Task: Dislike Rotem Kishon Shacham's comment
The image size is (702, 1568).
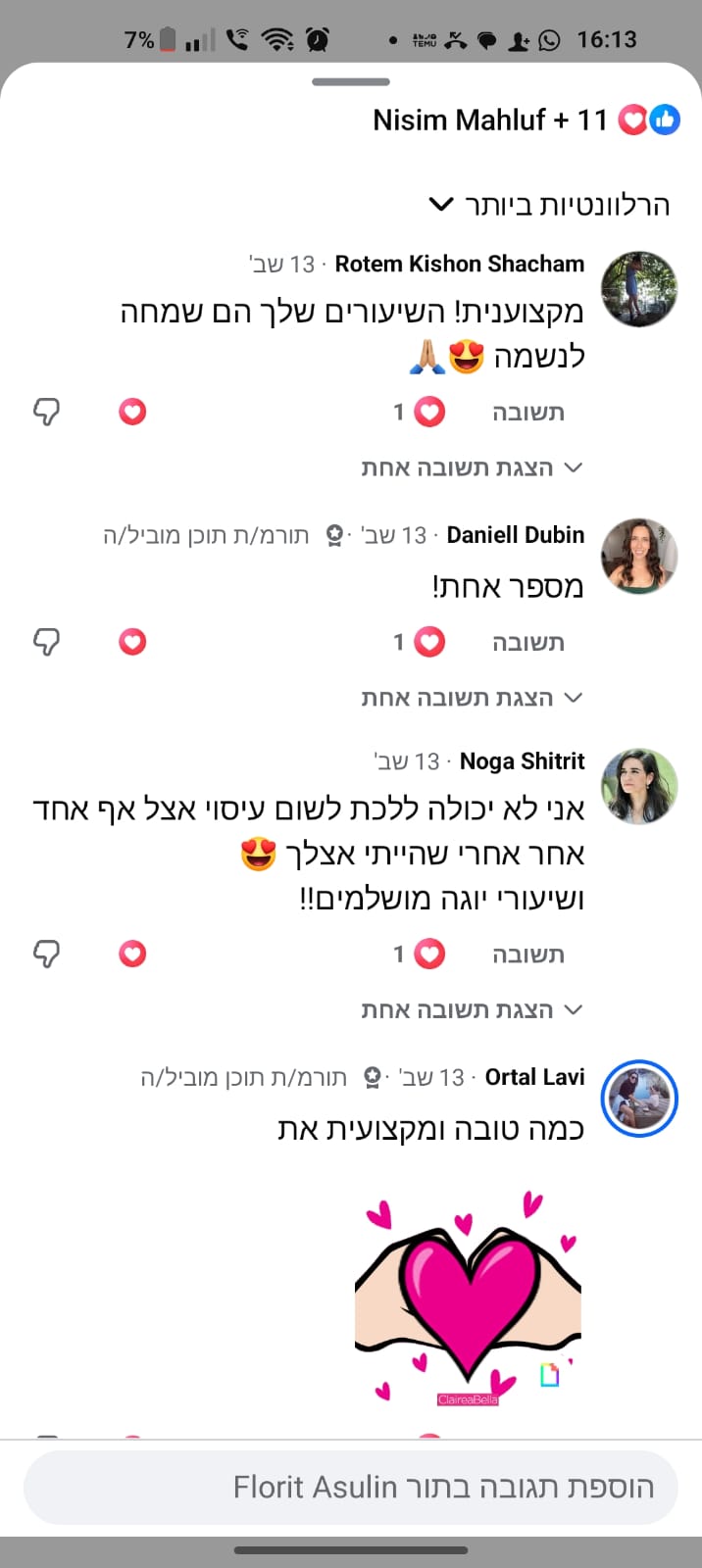Action: (46, 412)
